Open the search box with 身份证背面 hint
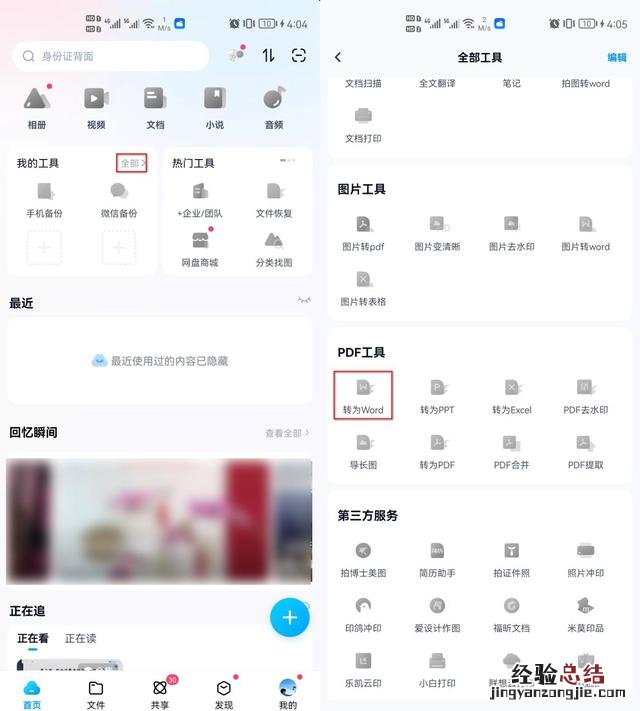This screenshot has width=640, height=711. (x=110, y=56)
